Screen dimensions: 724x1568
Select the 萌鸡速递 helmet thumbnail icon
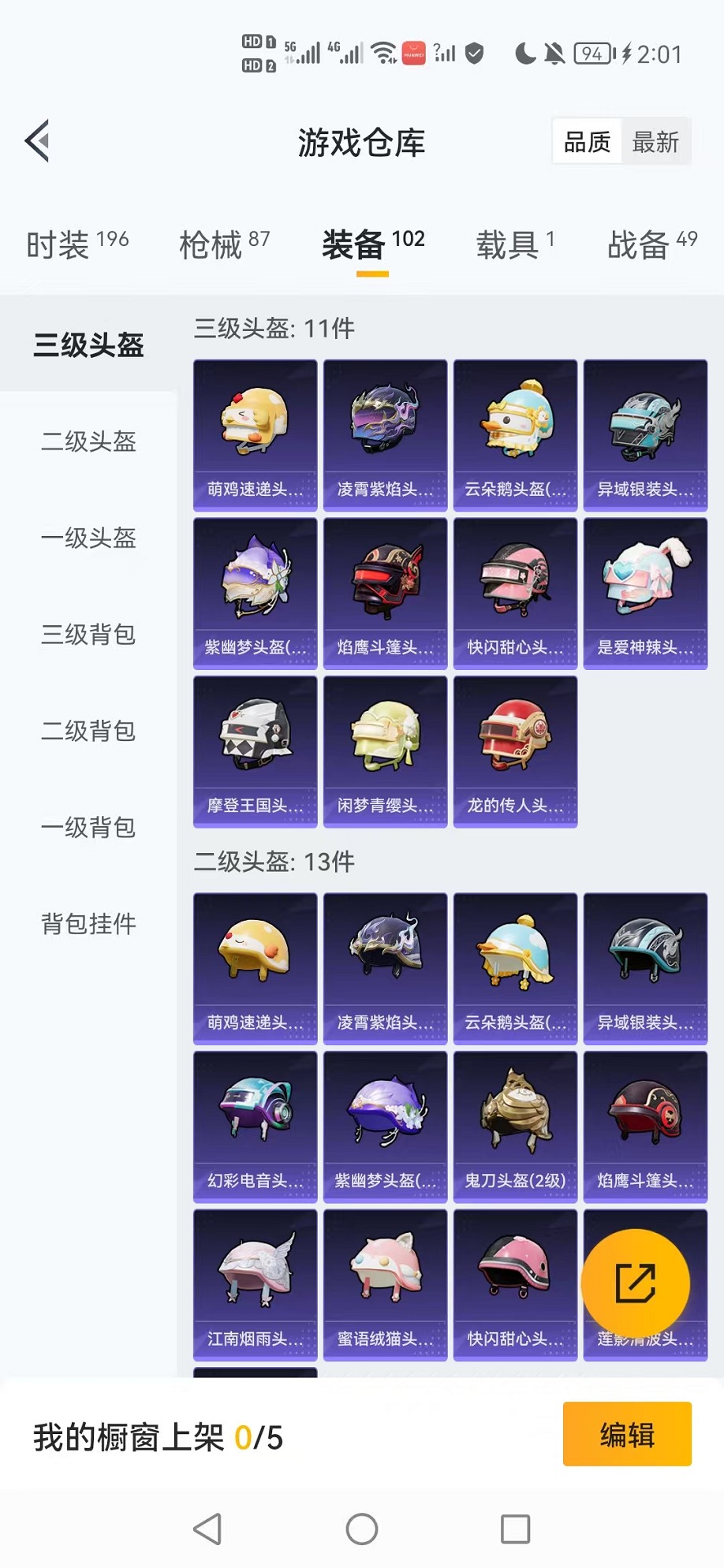click(254, 422)
